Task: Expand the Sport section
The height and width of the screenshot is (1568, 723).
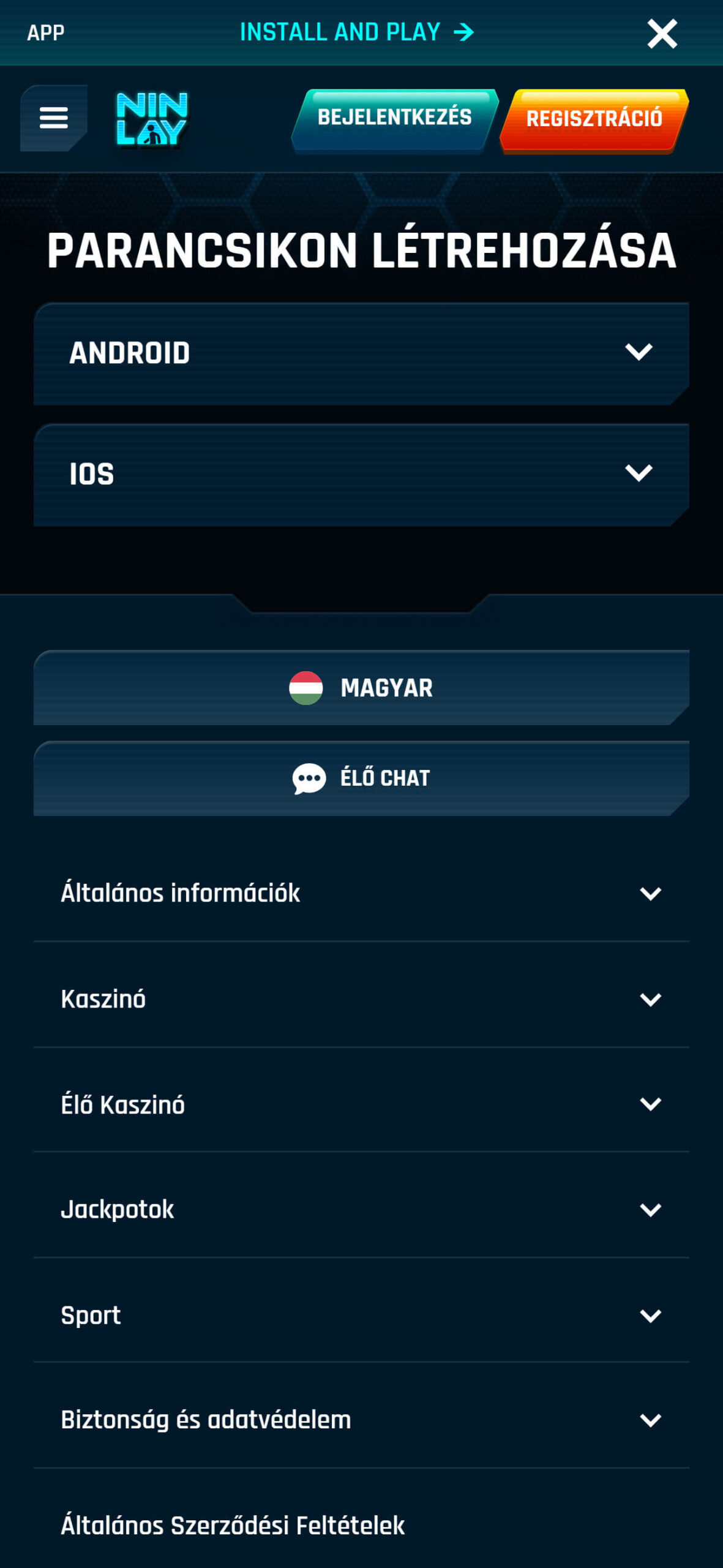Action: (x=361, y=1315)
